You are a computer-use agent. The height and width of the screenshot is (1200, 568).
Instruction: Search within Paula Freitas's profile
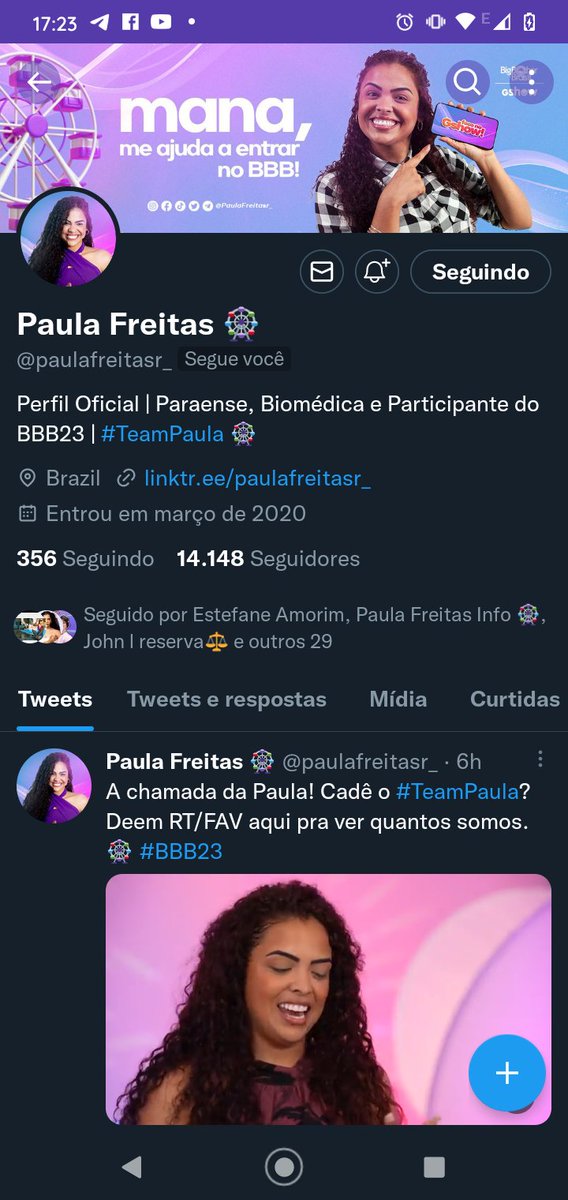coord(465,79)
